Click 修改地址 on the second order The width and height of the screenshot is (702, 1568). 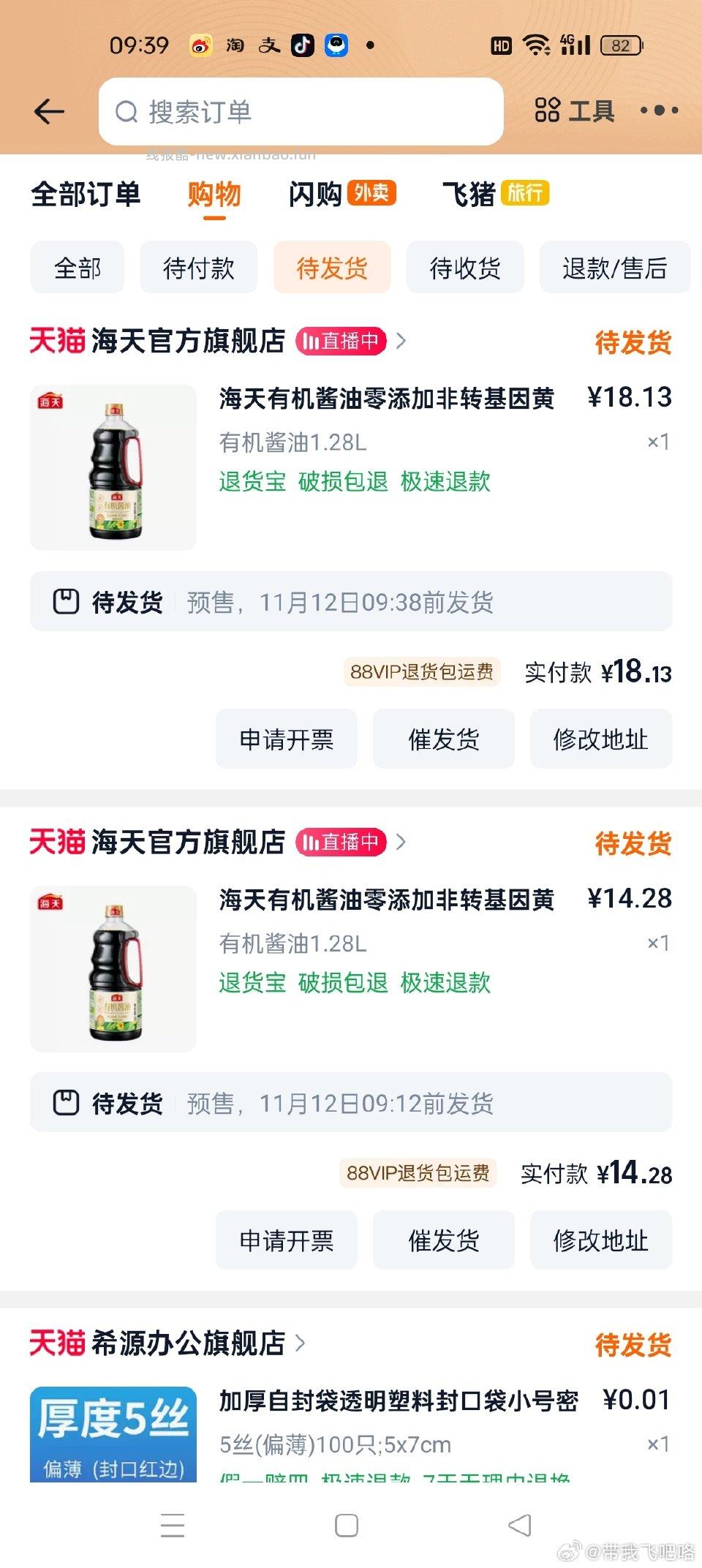pos(600,1240)
